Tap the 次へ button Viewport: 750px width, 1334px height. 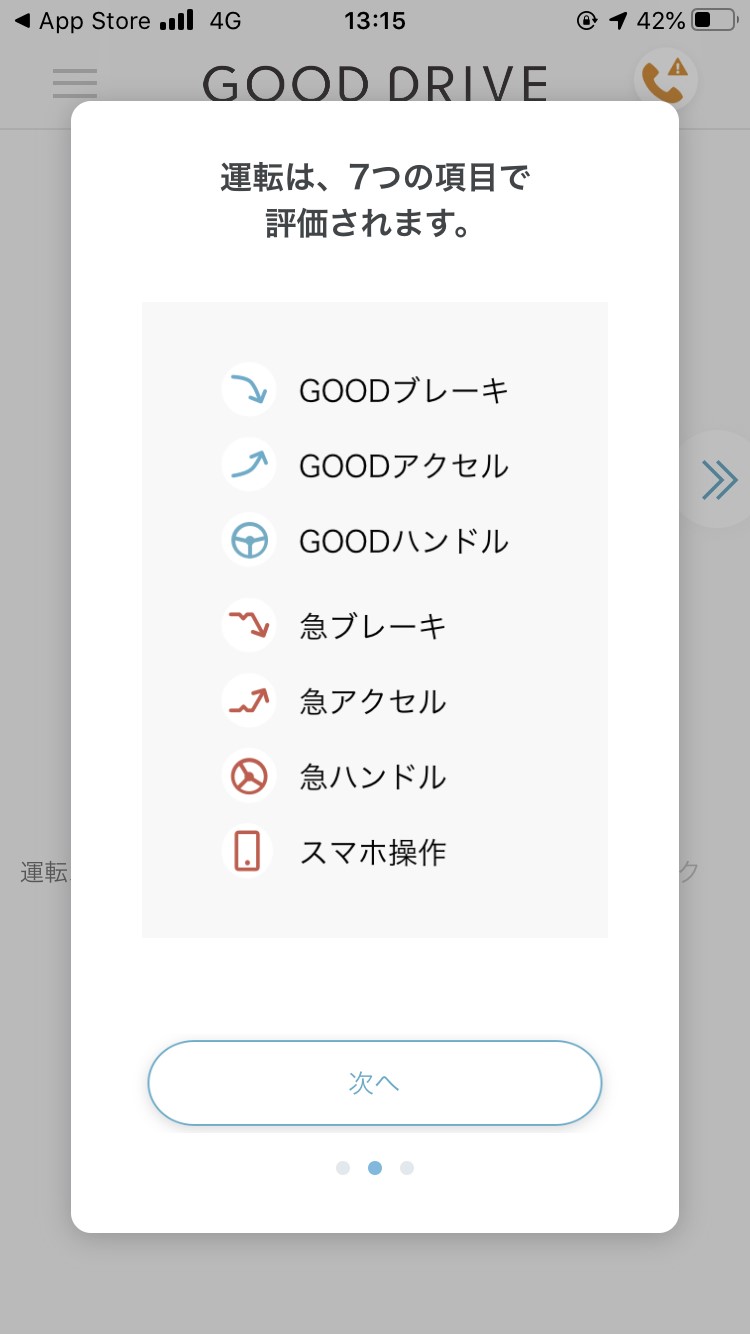point(374,1083)
